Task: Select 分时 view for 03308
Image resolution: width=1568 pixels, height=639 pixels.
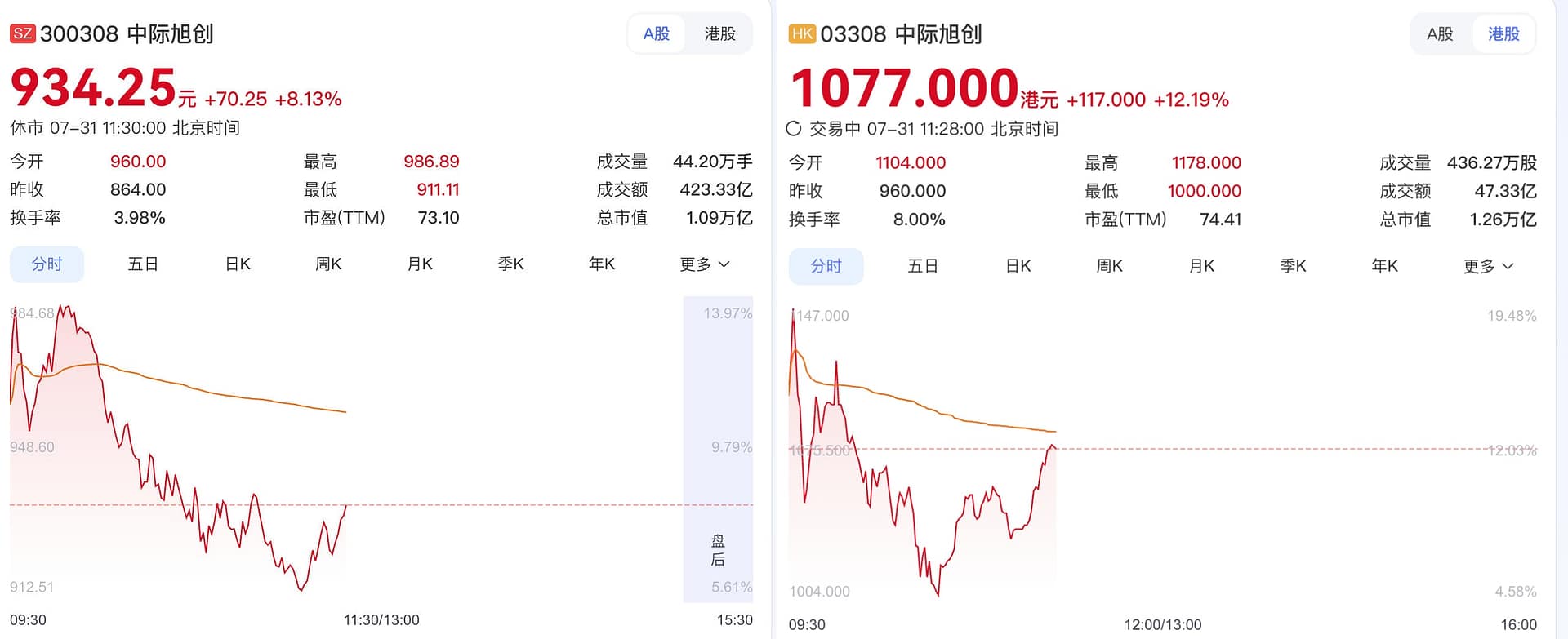Action: pyautogui.click(x=826, y=266)
